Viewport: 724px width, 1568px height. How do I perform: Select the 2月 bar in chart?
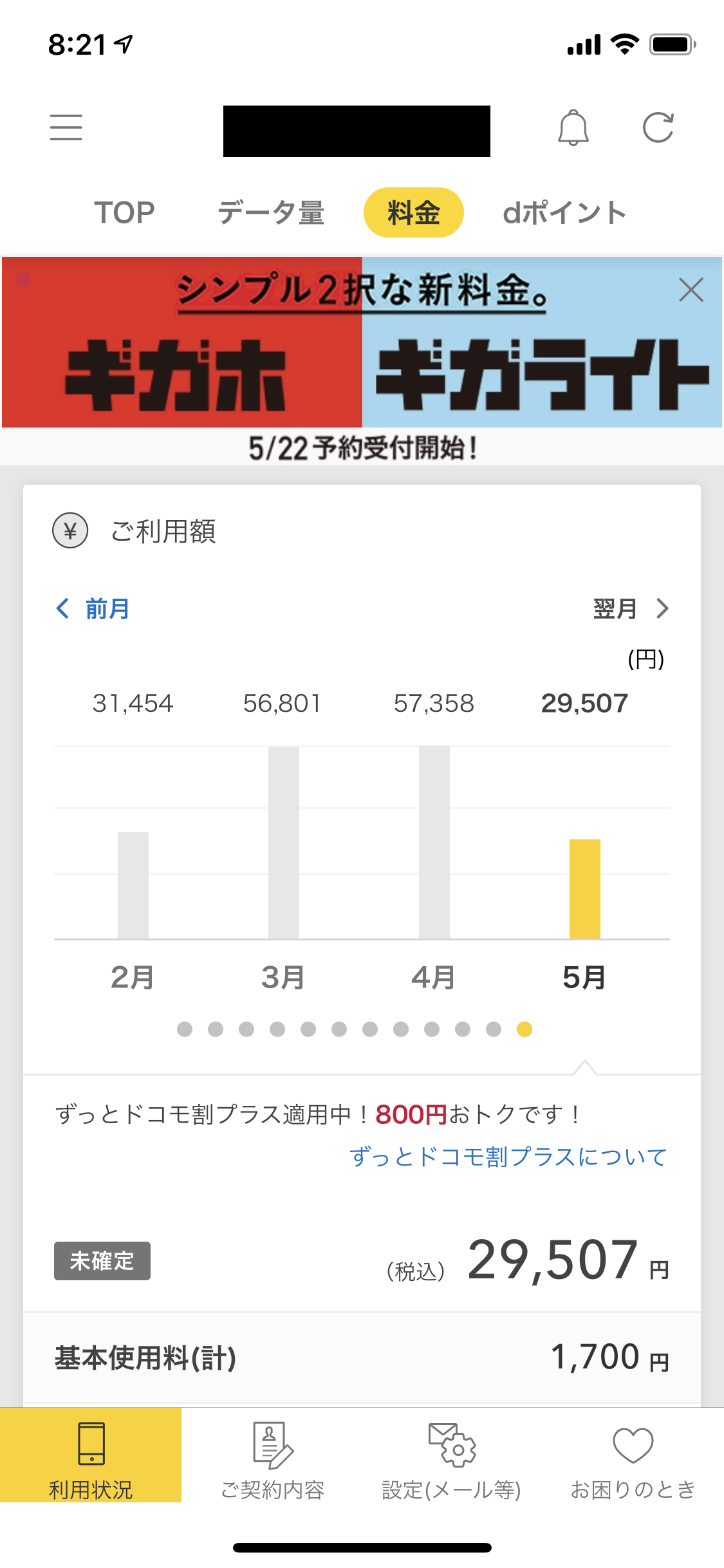point(133,885)
